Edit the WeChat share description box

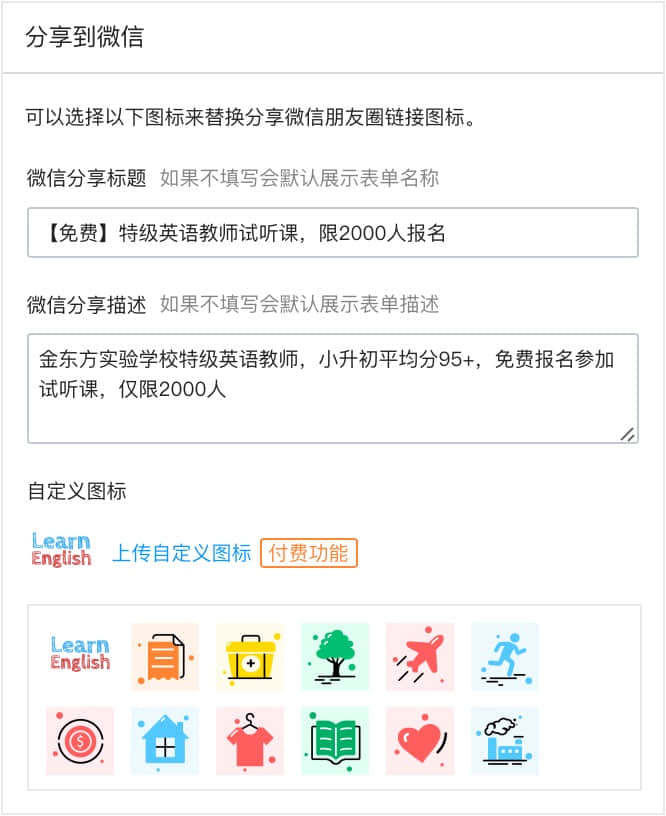tap(332, 388)
